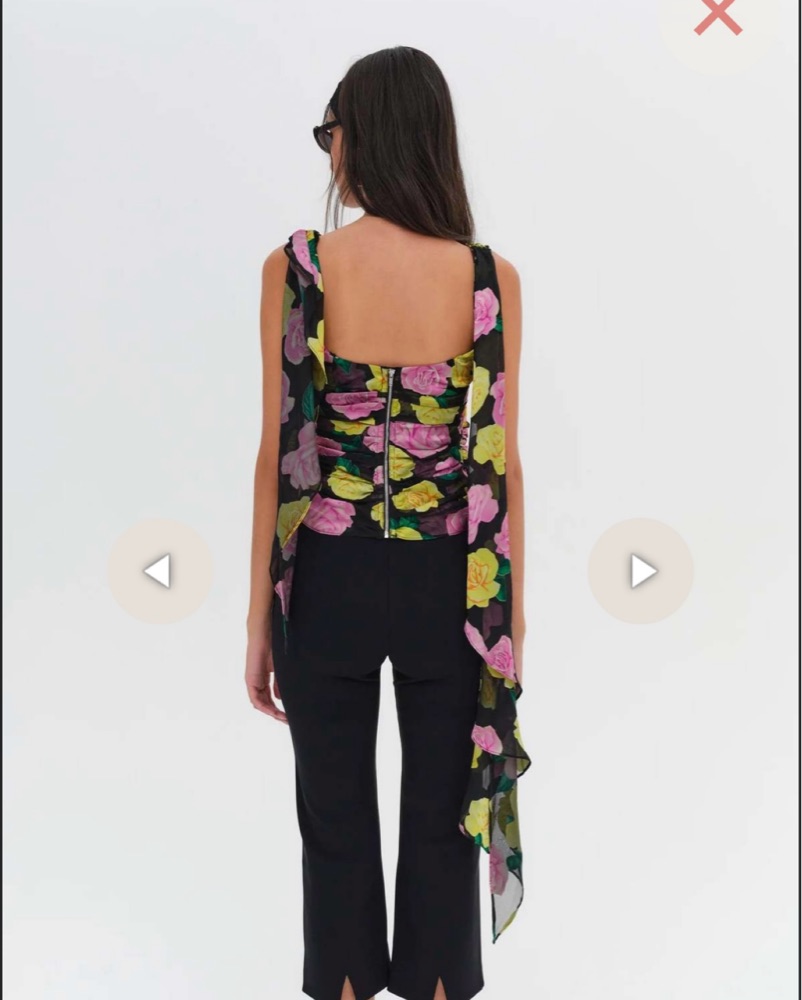Go to the previous product photo

pos(159,571)
